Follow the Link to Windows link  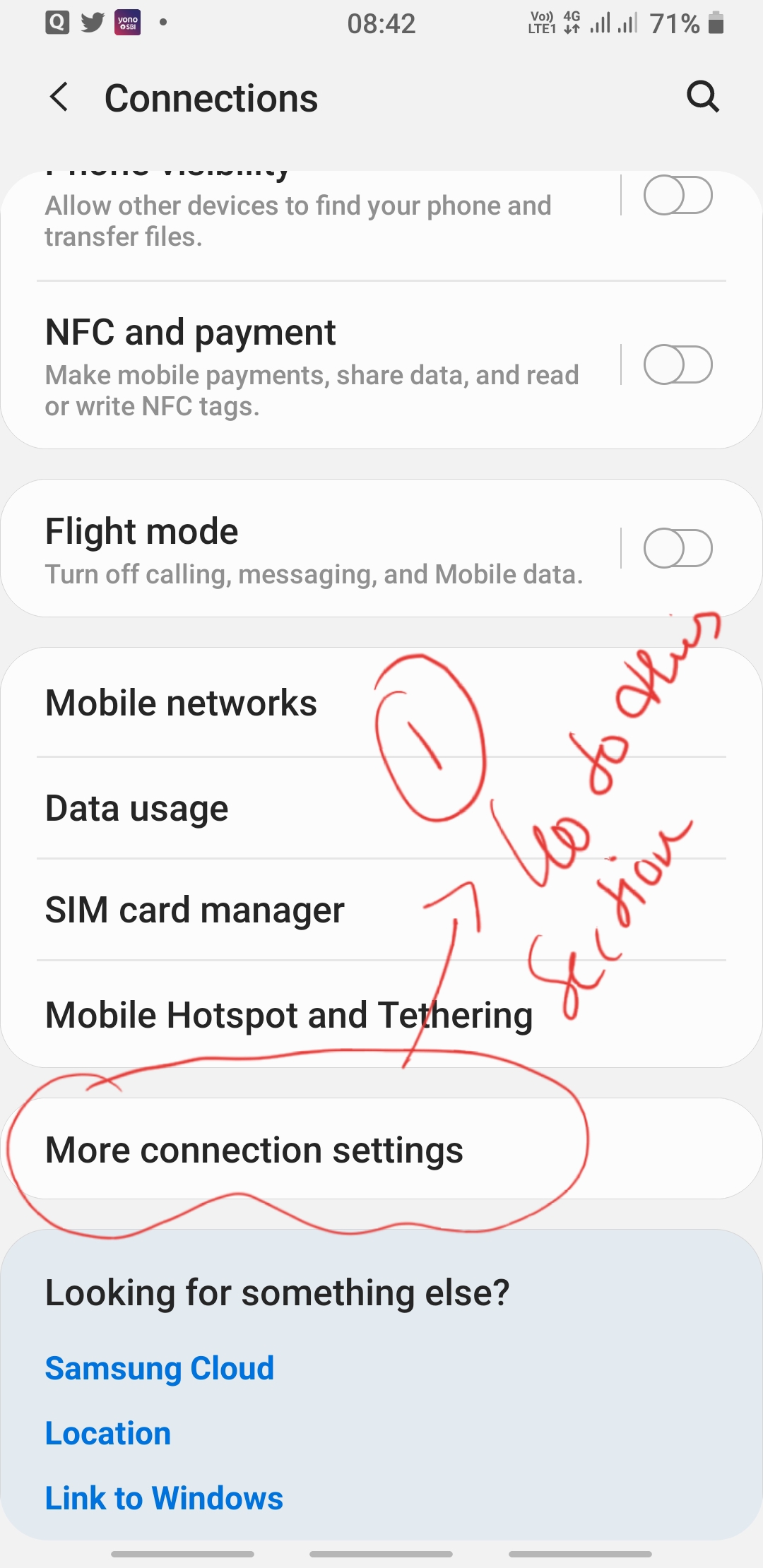pyautogui.click(x=164, y=1498)
